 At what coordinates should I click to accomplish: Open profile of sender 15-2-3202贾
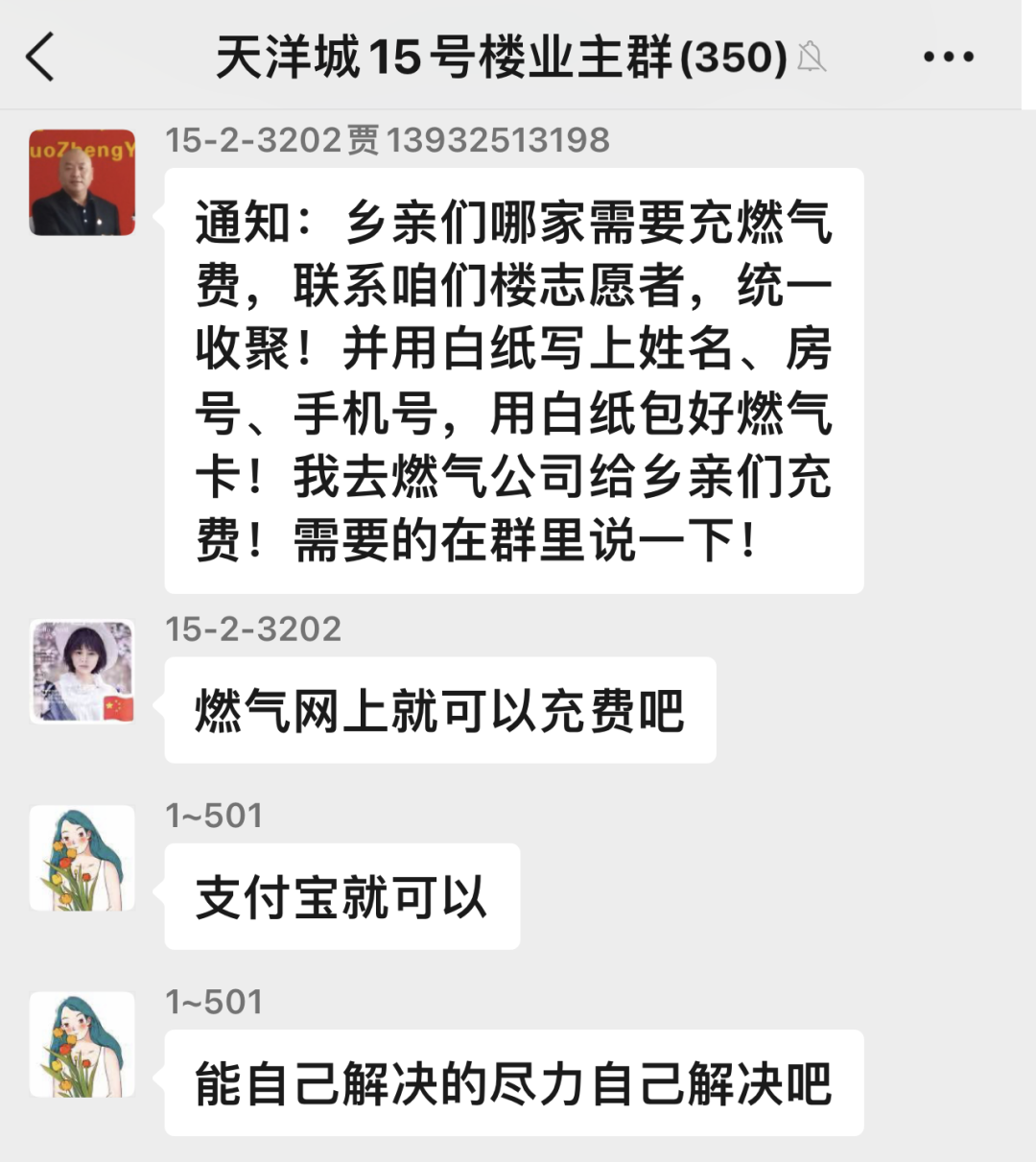click(82, 182)
